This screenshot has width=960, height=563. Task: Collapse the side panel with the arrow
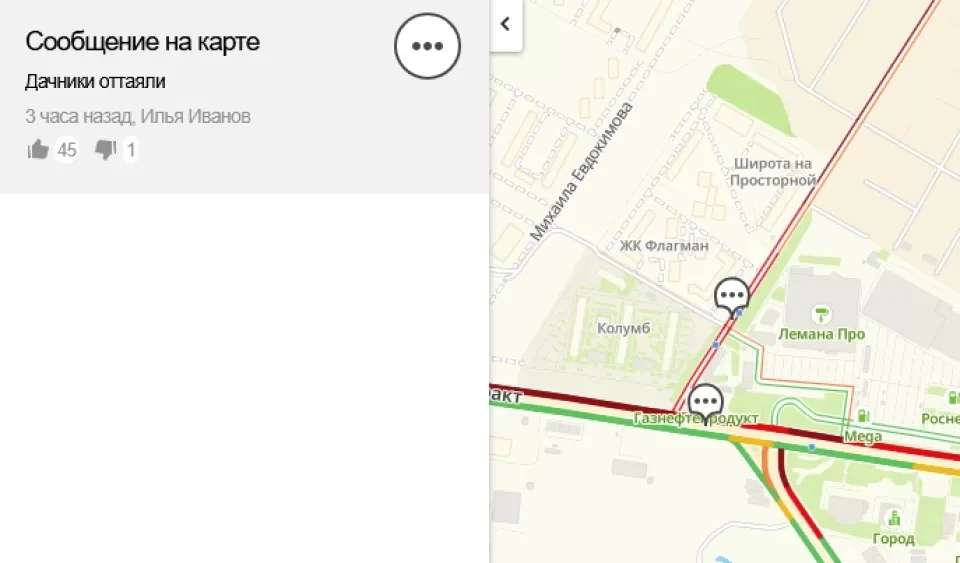(505, 24)
